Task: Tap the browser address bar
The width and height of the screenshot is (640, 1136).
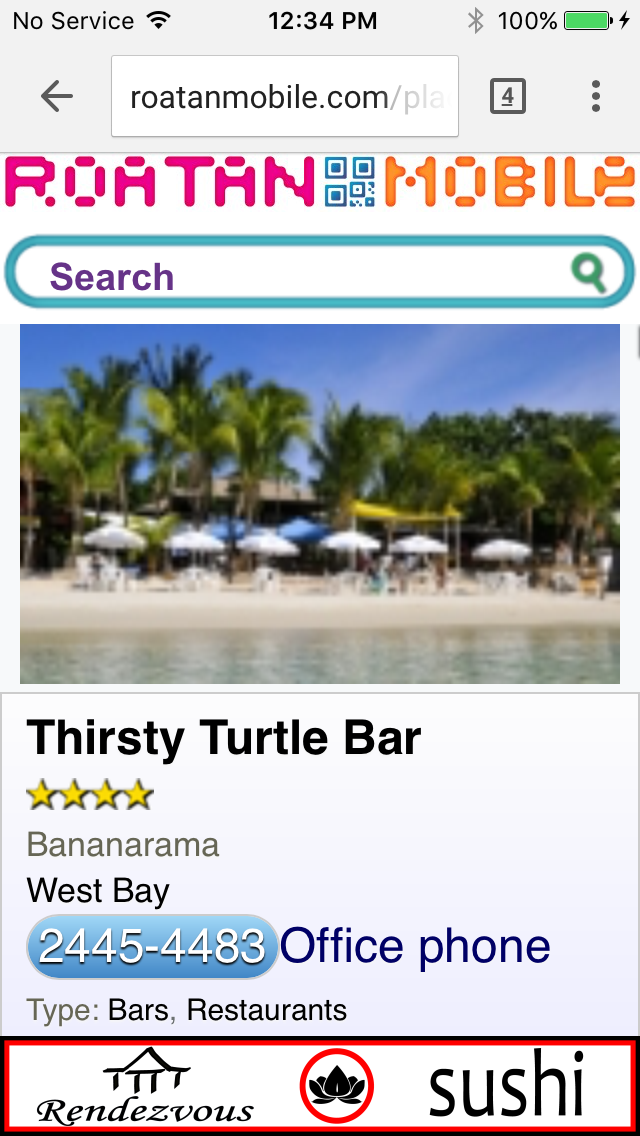Action: tap(285, 97)
